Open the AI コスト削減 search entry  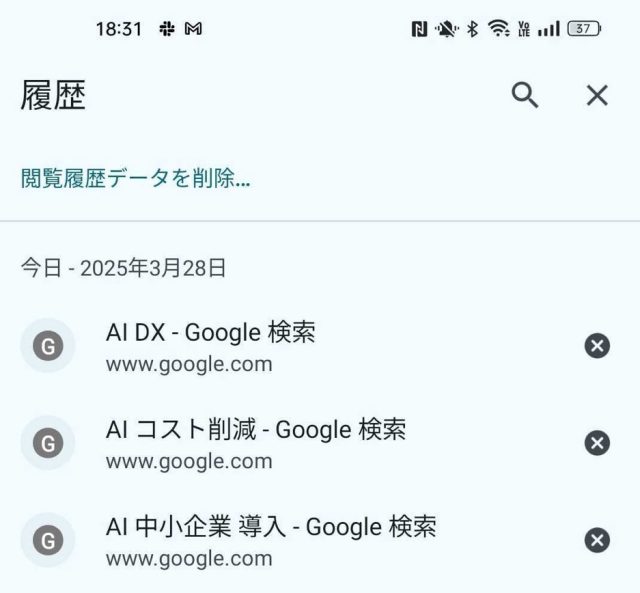256,443
